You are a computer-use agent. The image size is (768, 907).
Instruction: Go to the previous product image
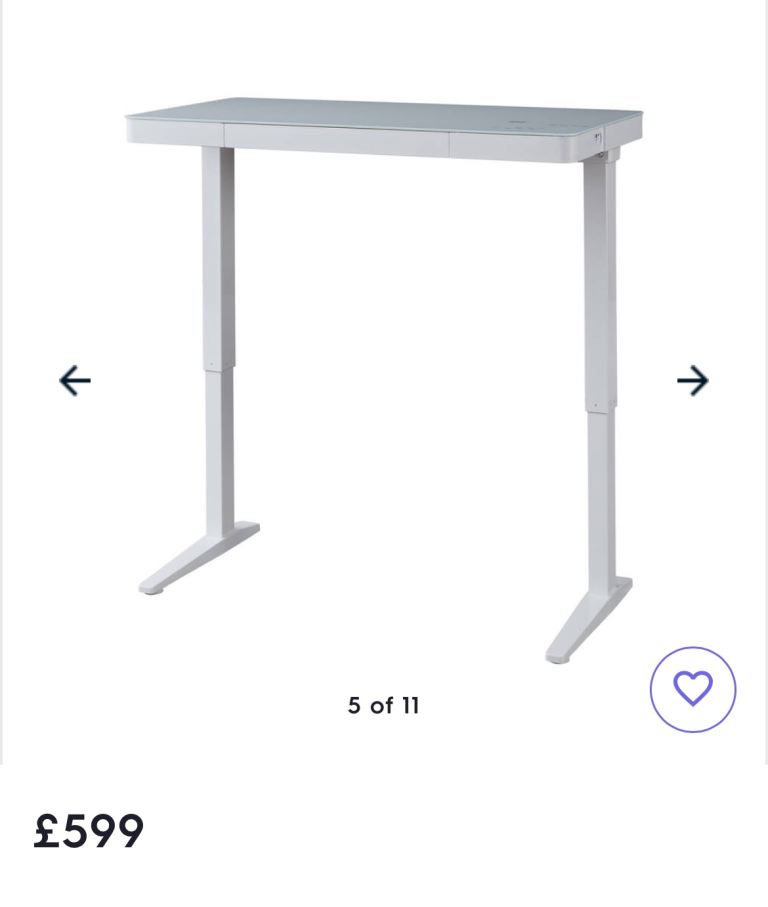(75, 381)
